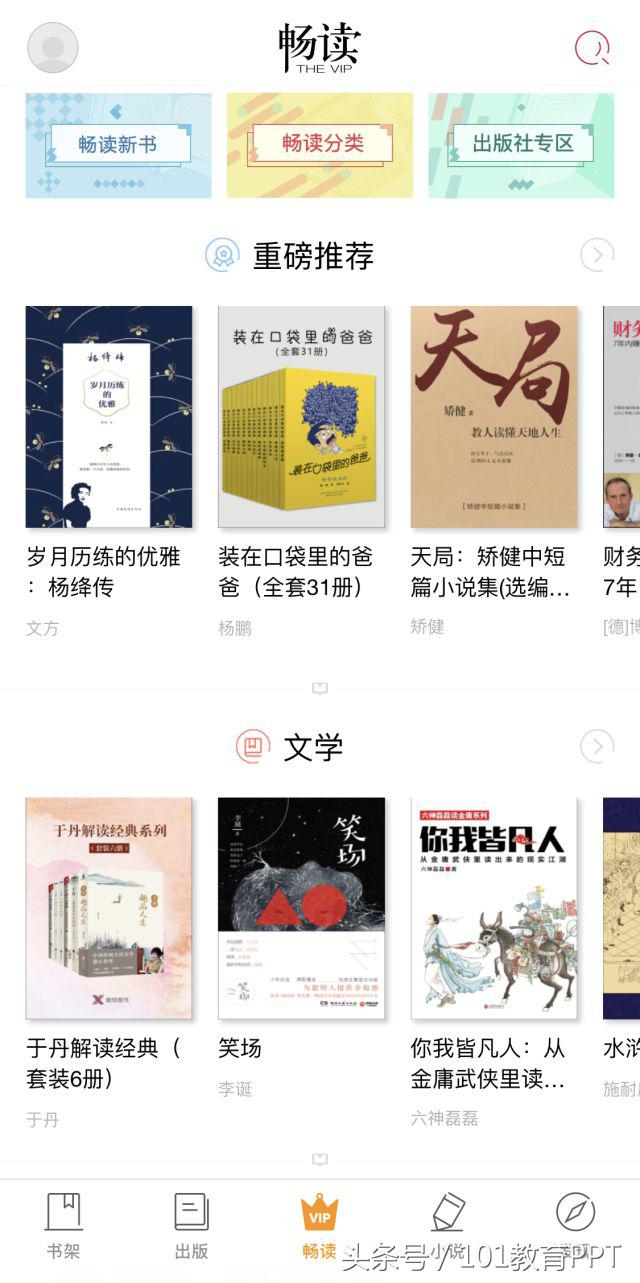This screenshot has height=1283, width=640.
Task: Open the compass discover tab
Action: point(576,1225)
